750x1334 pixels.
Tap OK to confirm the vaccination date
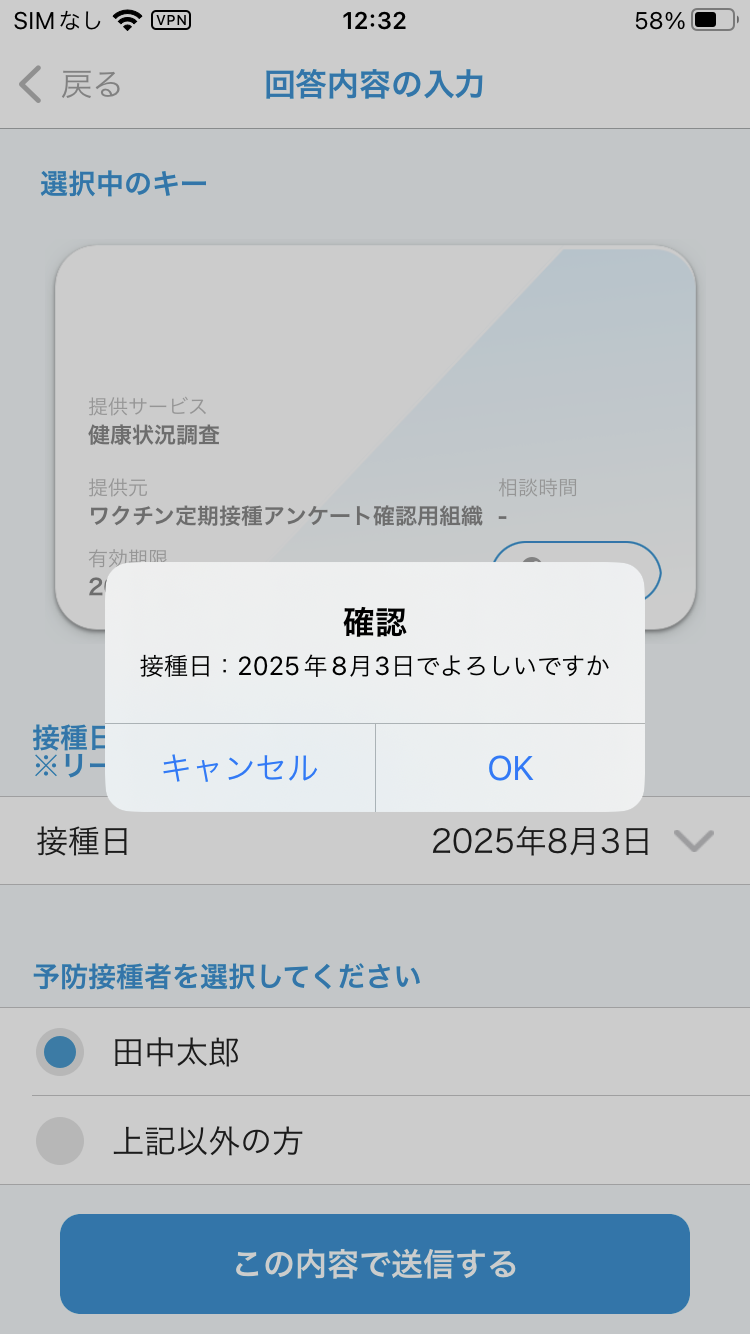(x=510, y=769)
